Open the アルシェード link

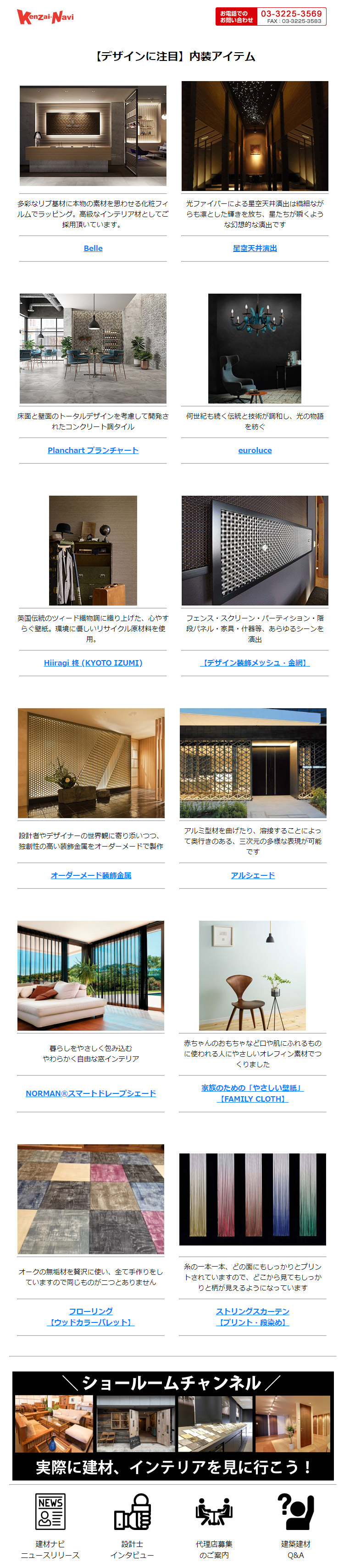(x=253, y=875)
